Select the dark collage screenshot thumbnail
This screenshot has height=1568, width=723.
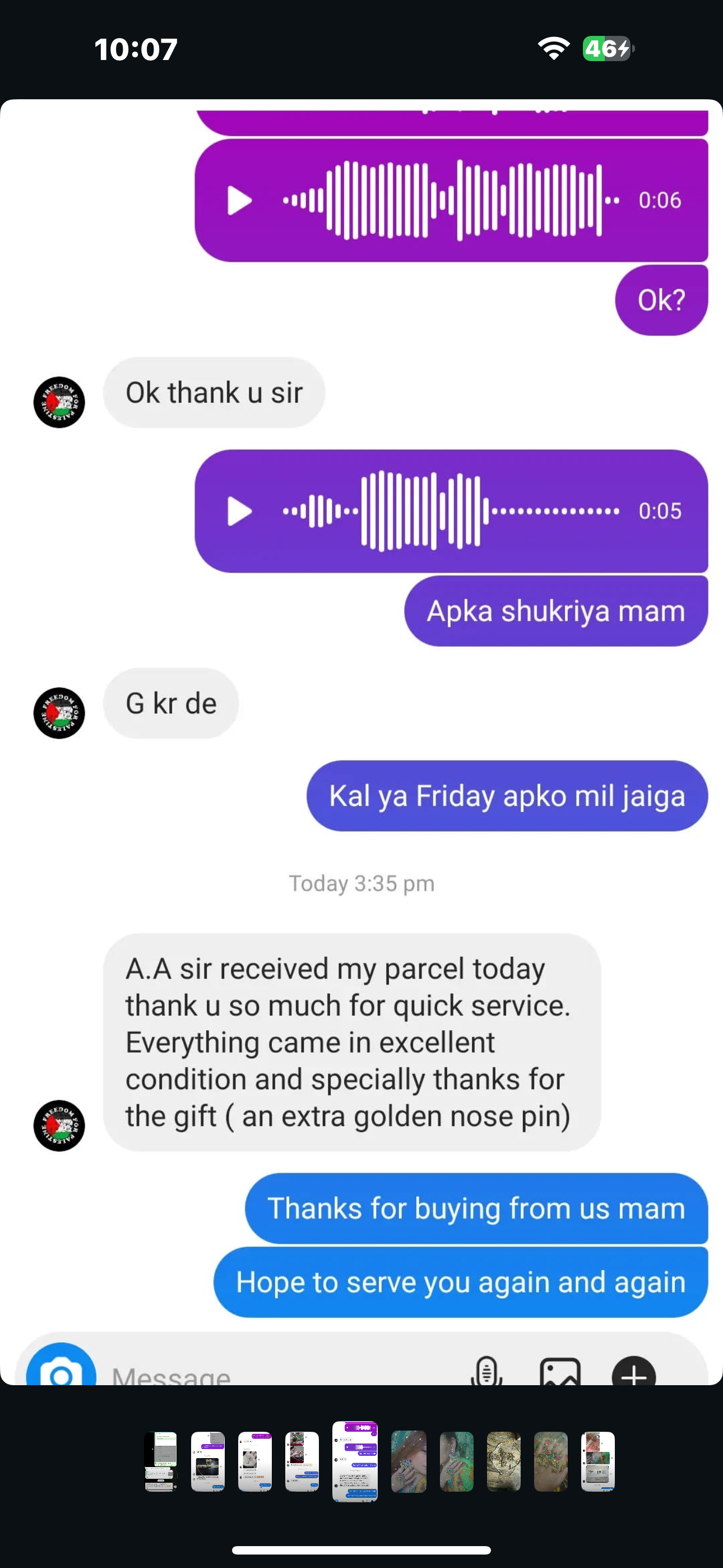[x=161, y=1461]
